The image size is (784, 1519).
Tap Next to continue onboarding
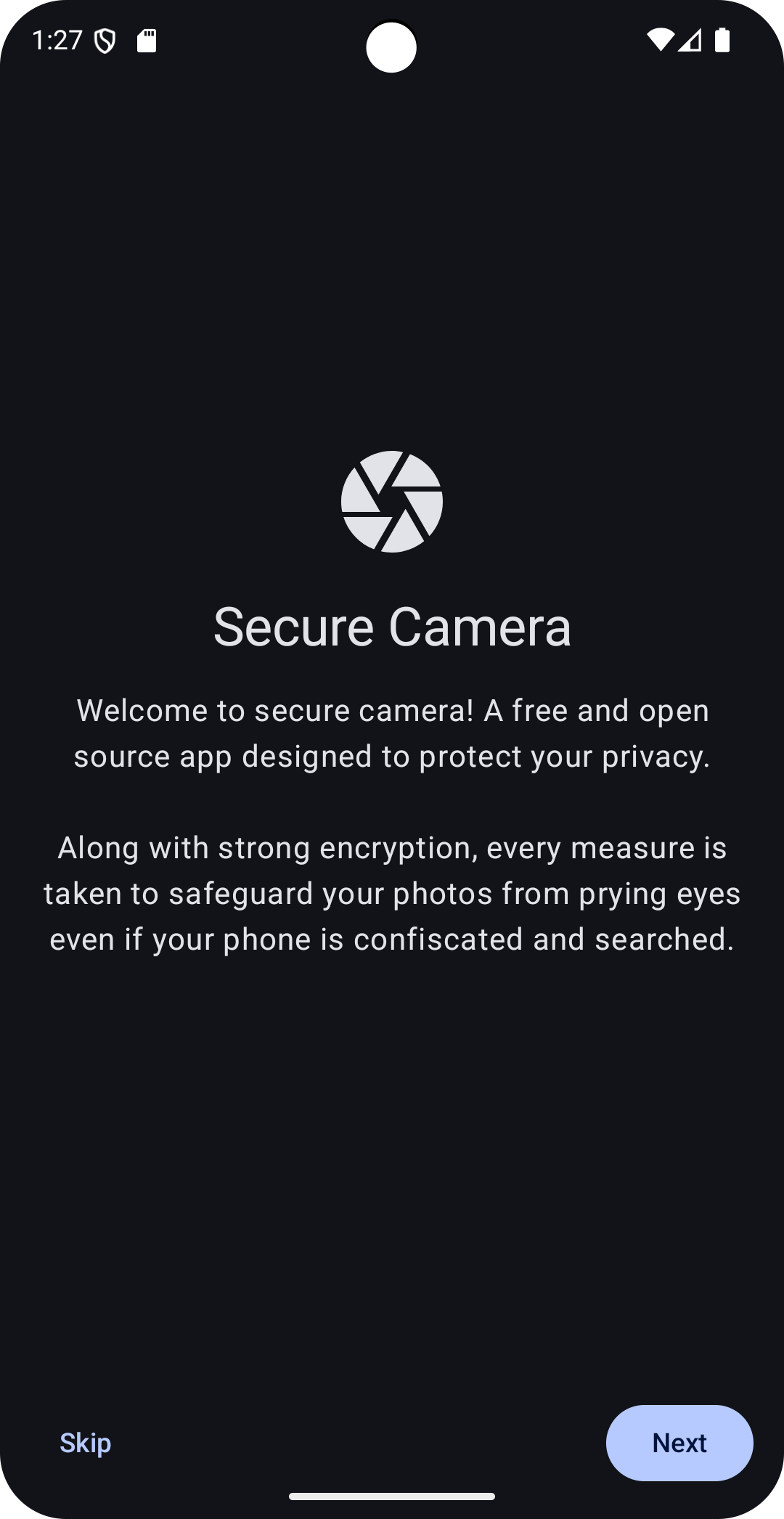679,1443
